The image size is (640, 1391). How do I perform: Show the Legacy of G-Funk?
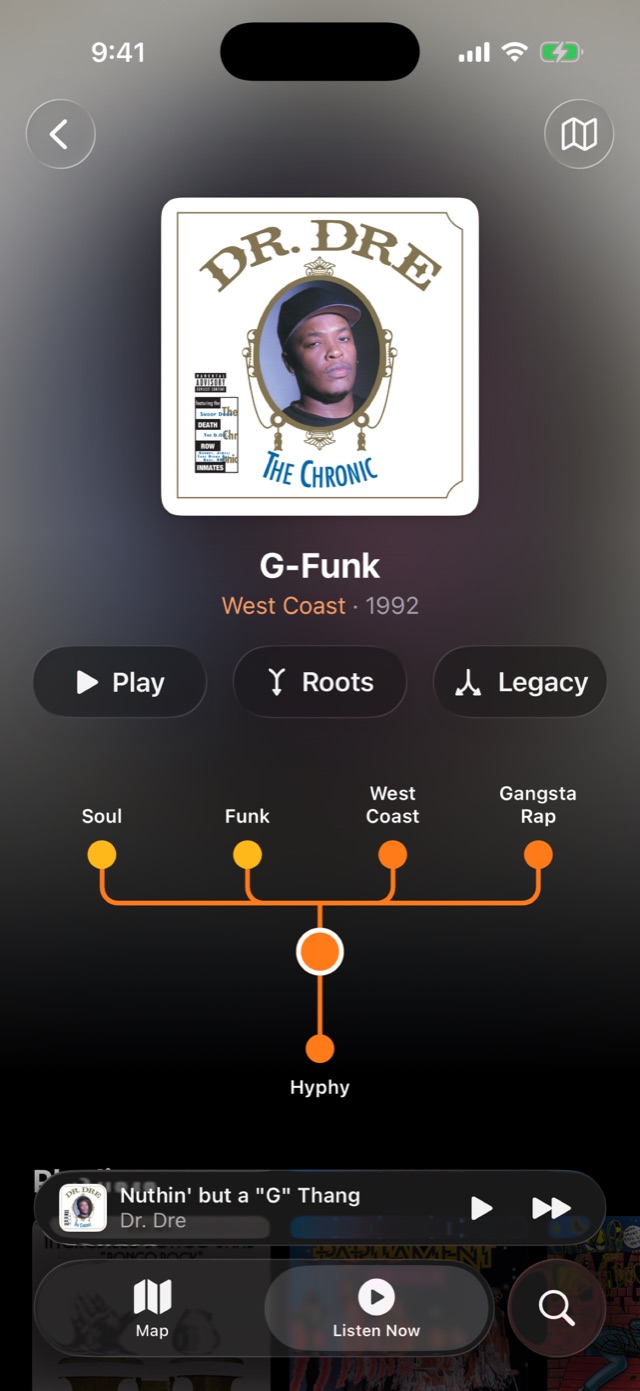(x=520, y=682)
